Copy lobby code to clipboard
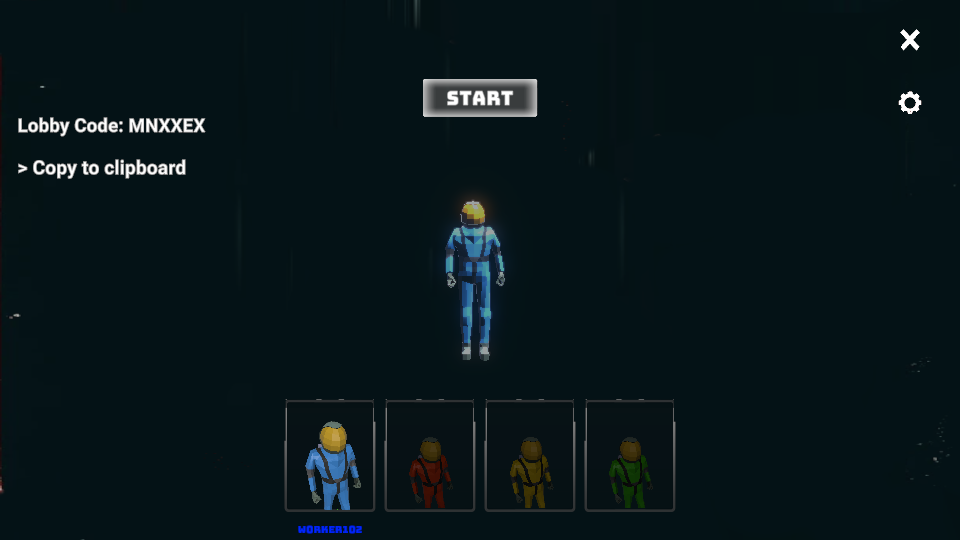The height and width of the screenshot is (540, 960). (x=102, y=168)
